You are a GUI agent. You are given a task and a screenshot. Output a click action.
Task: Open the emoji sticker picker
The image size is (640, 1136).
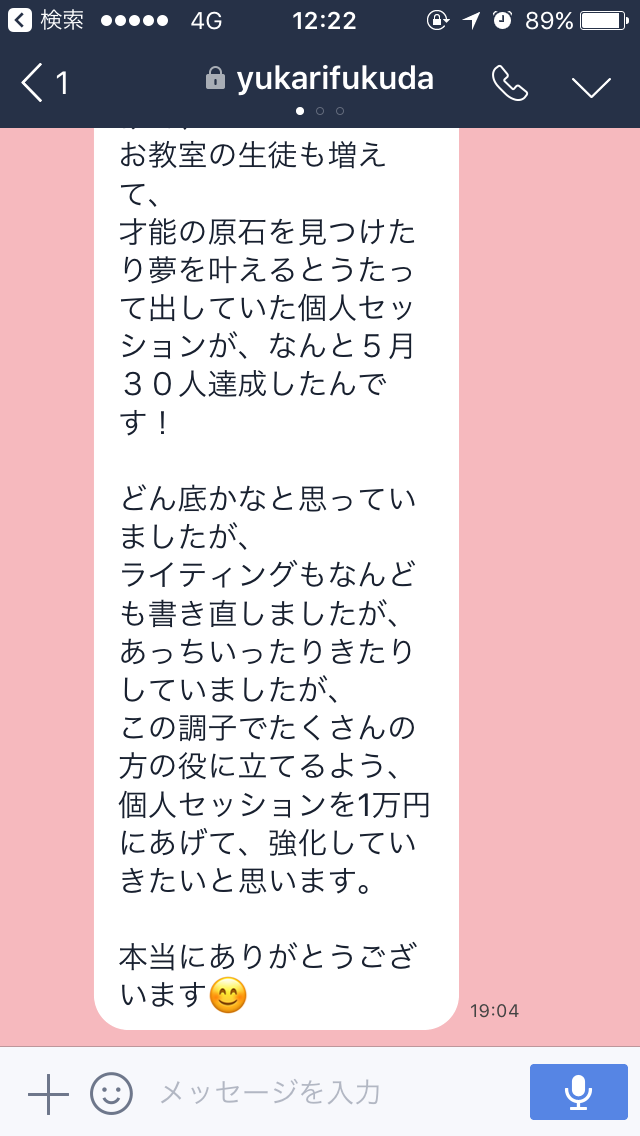[x=112, y=1093]
